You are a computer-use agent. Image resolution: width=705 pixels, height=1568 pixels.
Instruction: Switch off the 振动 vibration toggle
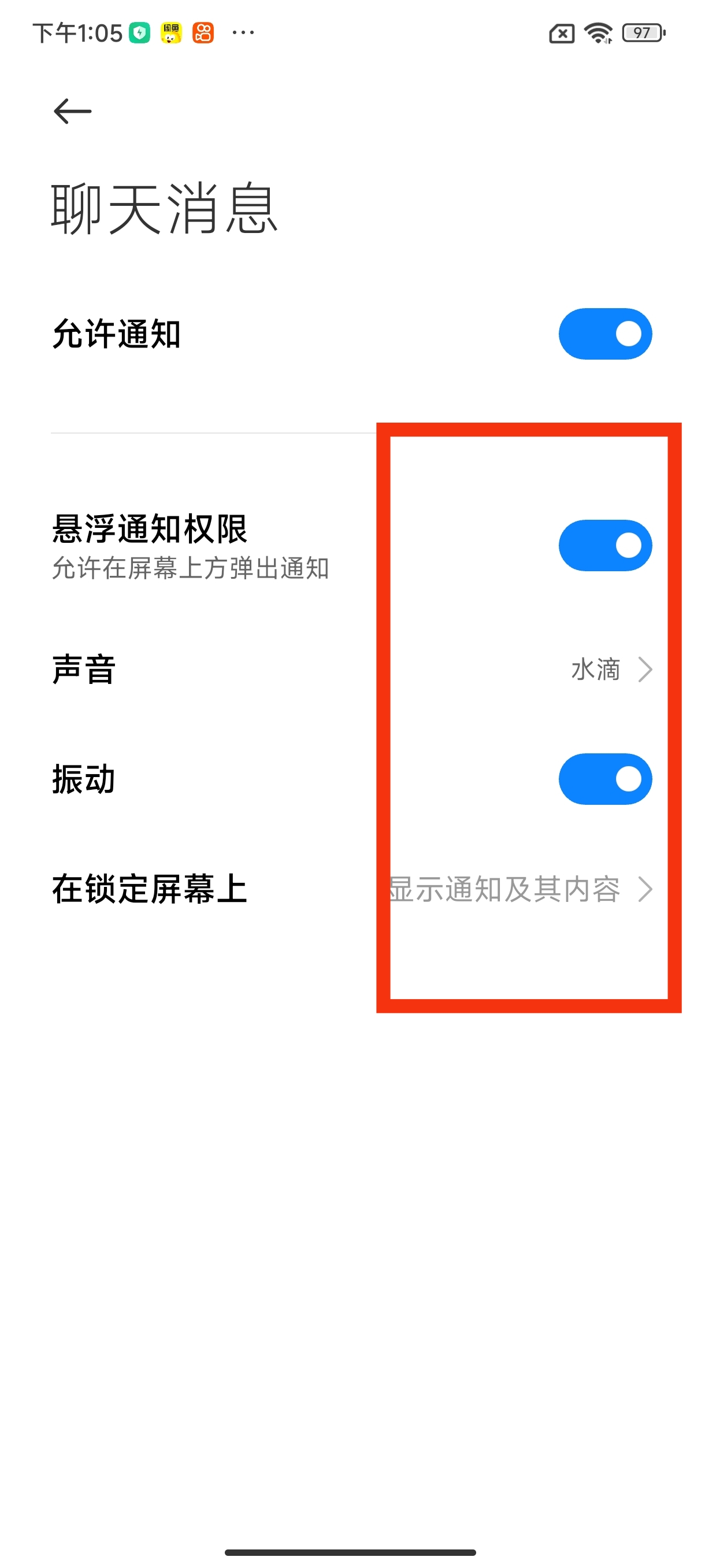point(604,779)
